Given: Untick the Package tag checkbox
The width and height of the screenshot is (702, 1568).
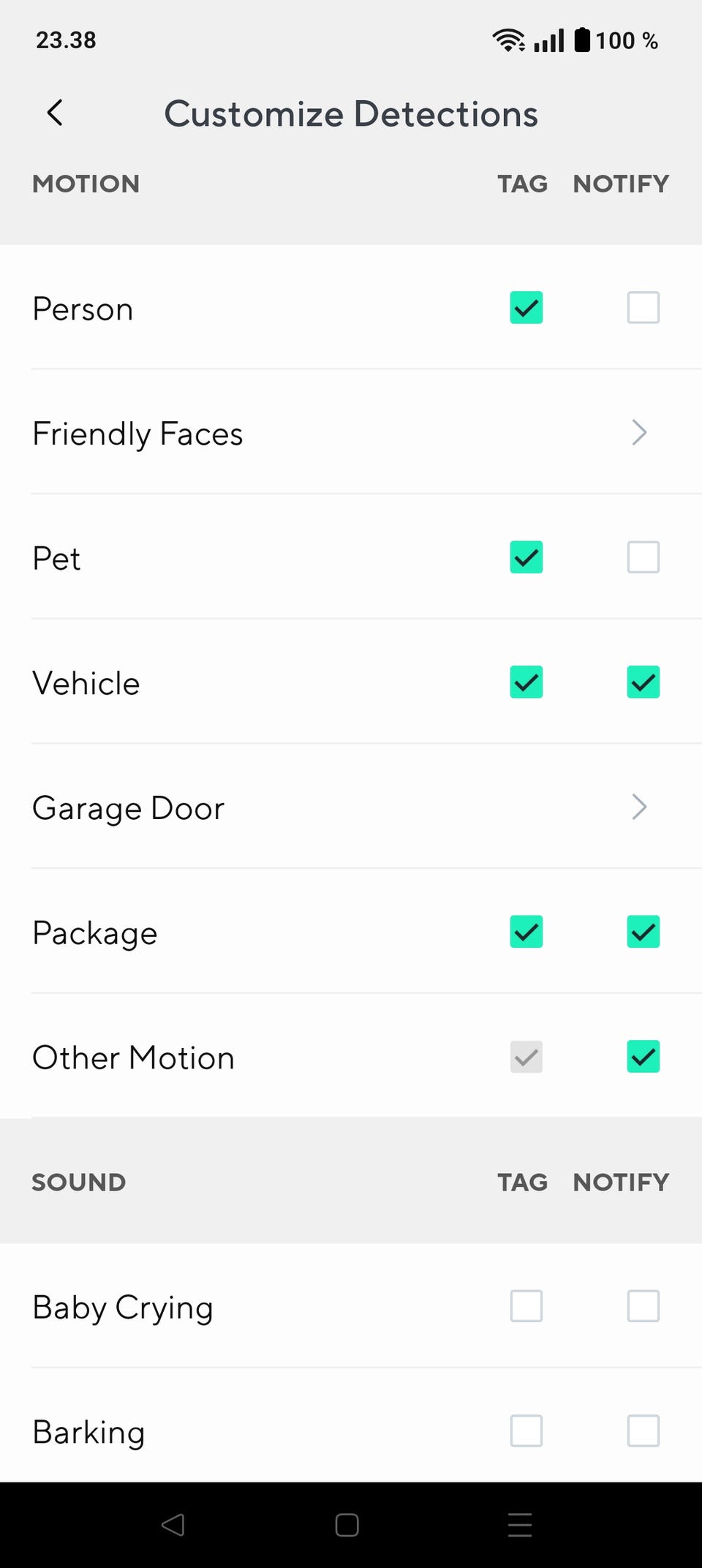Looking at the screenshot, I should coord(526,932).
